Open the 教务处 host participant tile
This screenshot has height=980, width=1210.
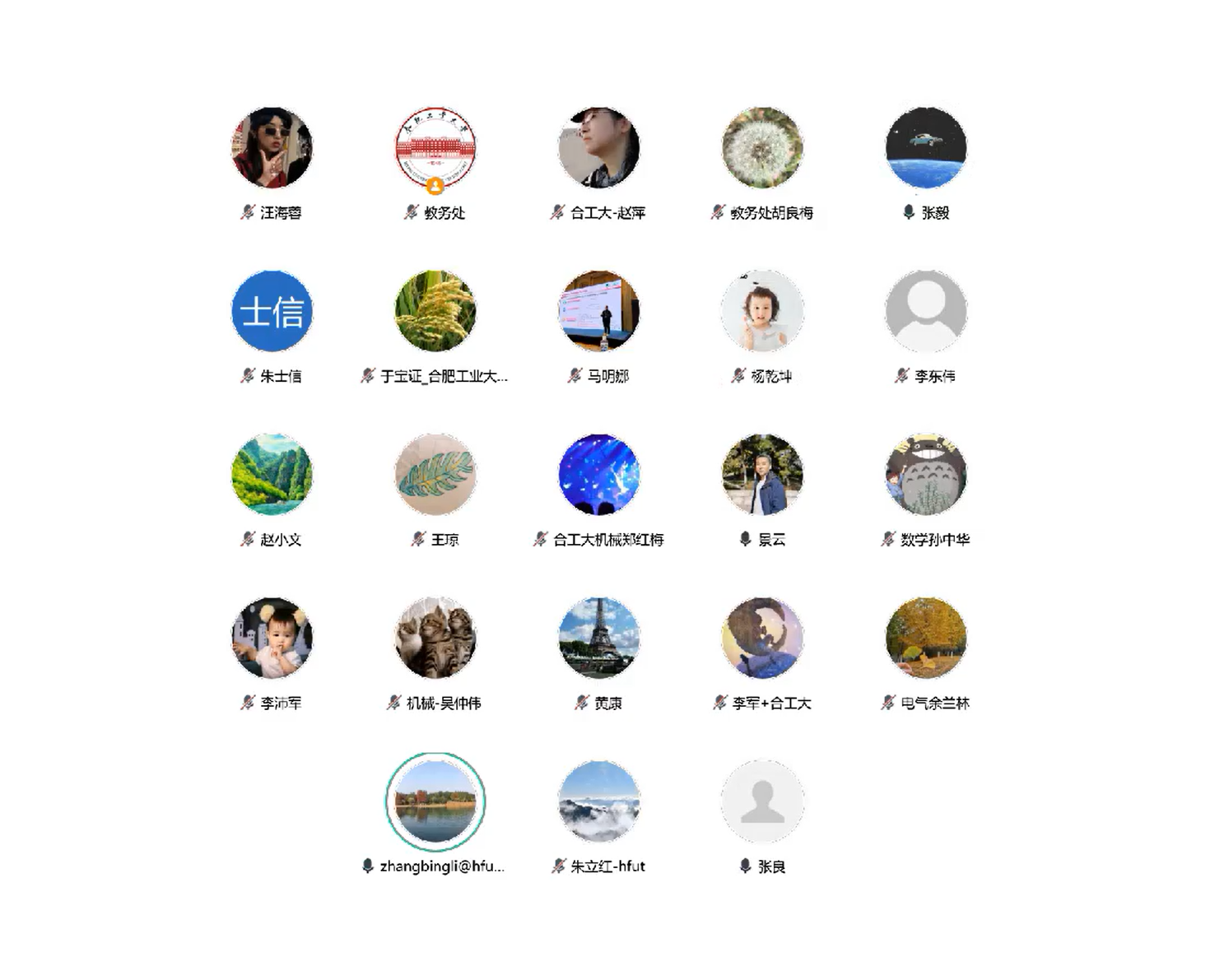pos(435,148)
